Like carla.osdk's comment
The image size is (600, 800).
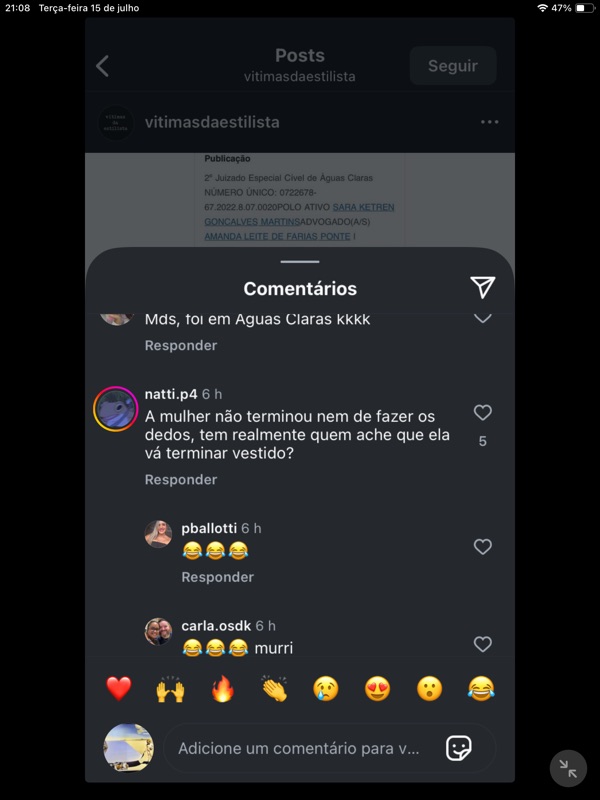482,645
